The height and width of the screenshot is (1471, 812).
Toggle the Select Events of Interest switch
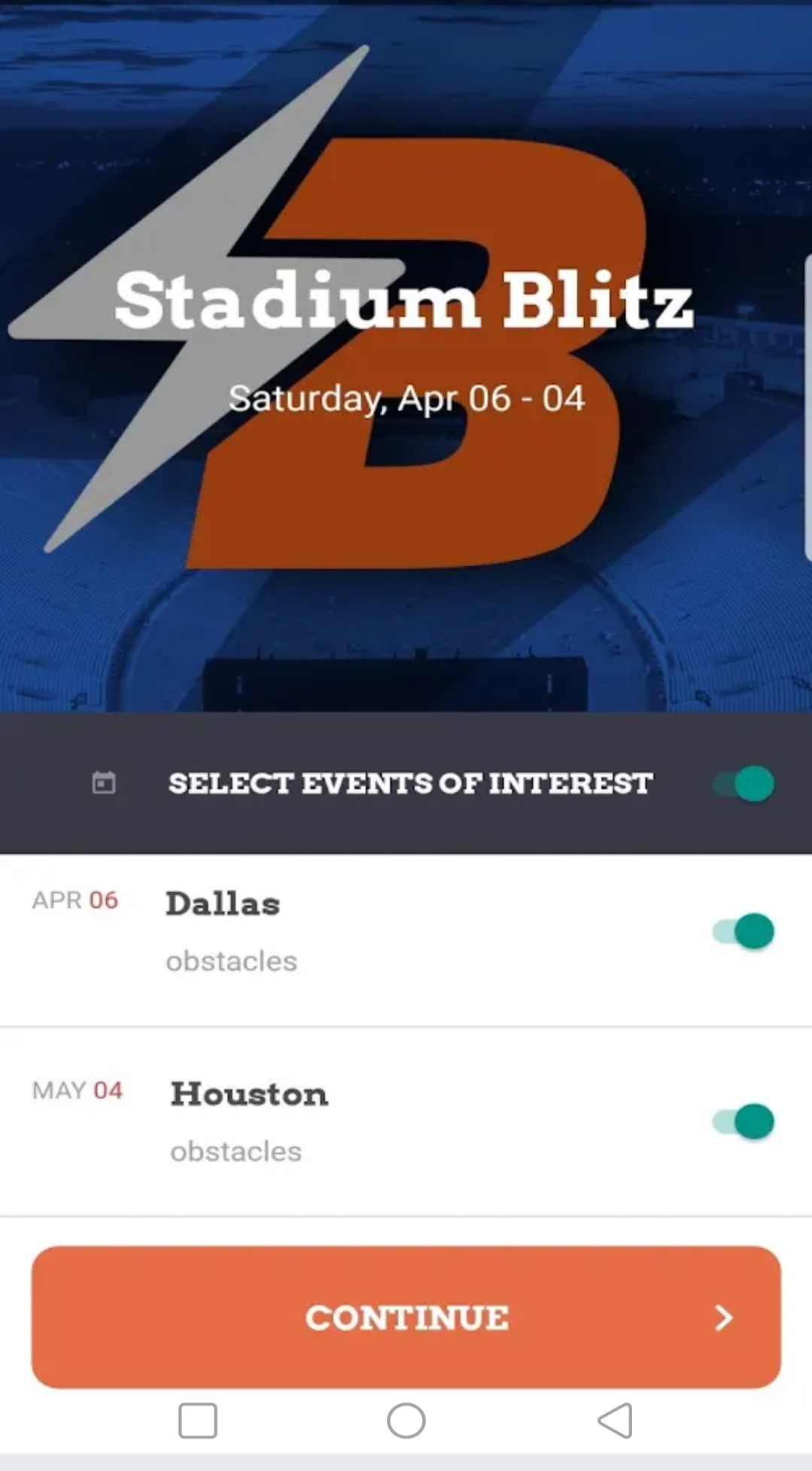[x=744, y=784]
